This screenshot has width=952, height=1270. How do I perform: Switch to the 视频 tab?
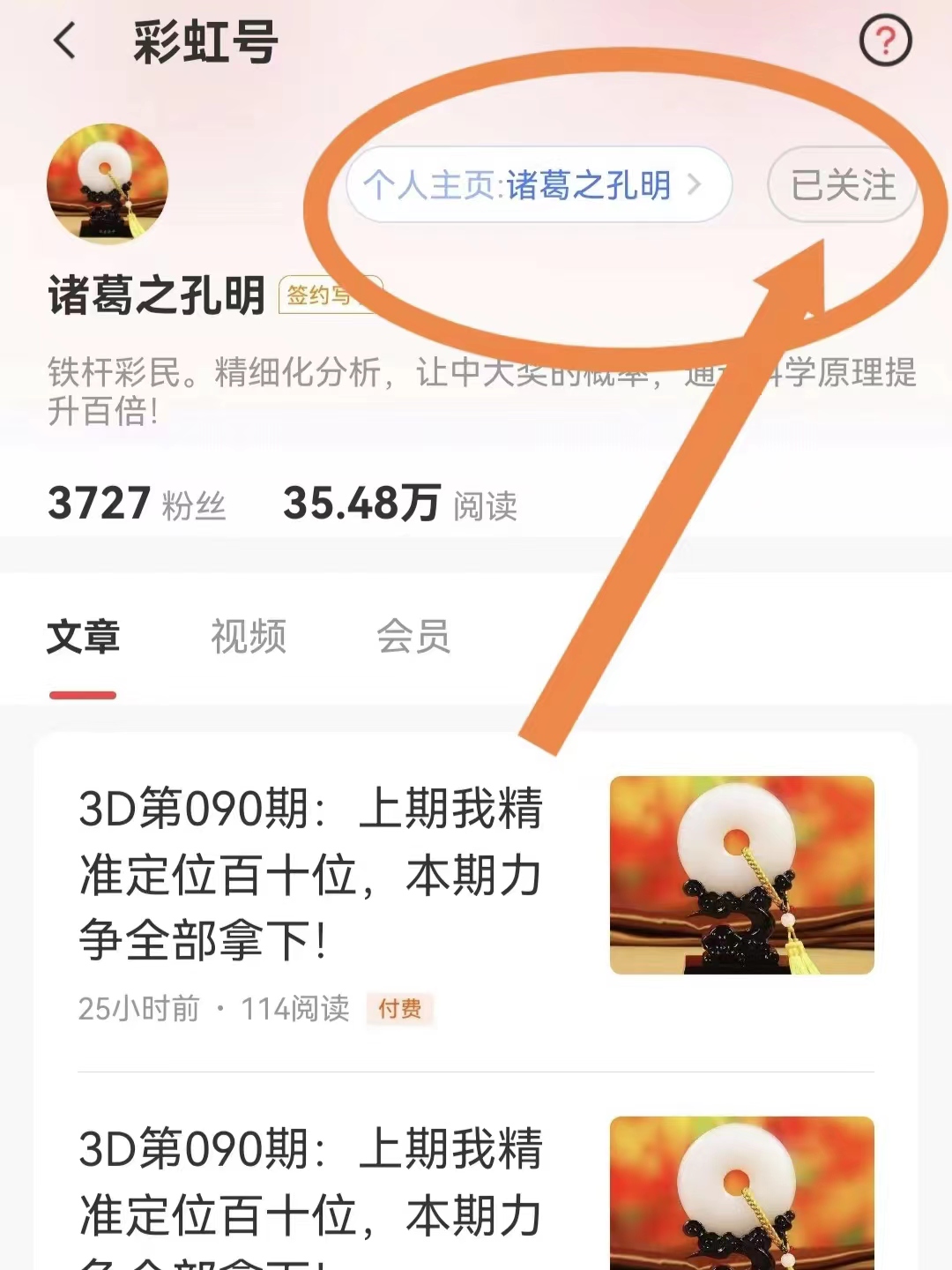coord(249,637)
